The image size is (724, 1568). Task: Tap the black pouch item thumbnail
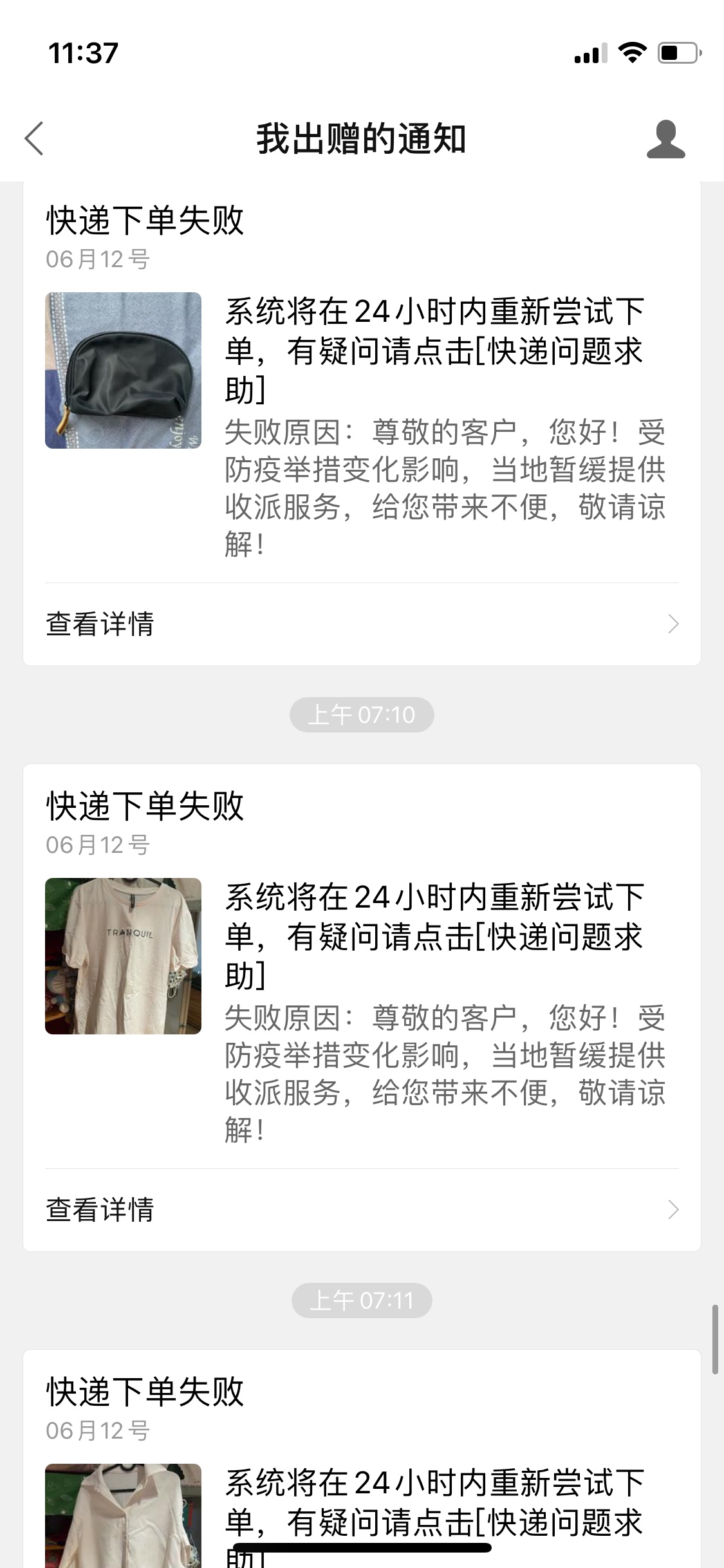[x=123, y=370]
